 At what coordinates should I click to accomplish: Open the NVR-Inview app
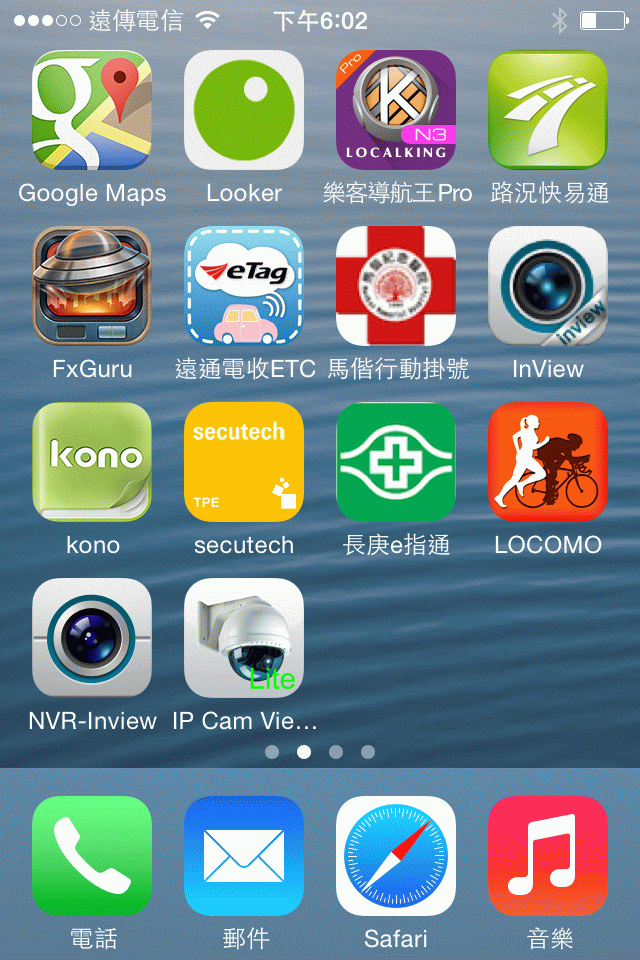(x=92, y=638)
